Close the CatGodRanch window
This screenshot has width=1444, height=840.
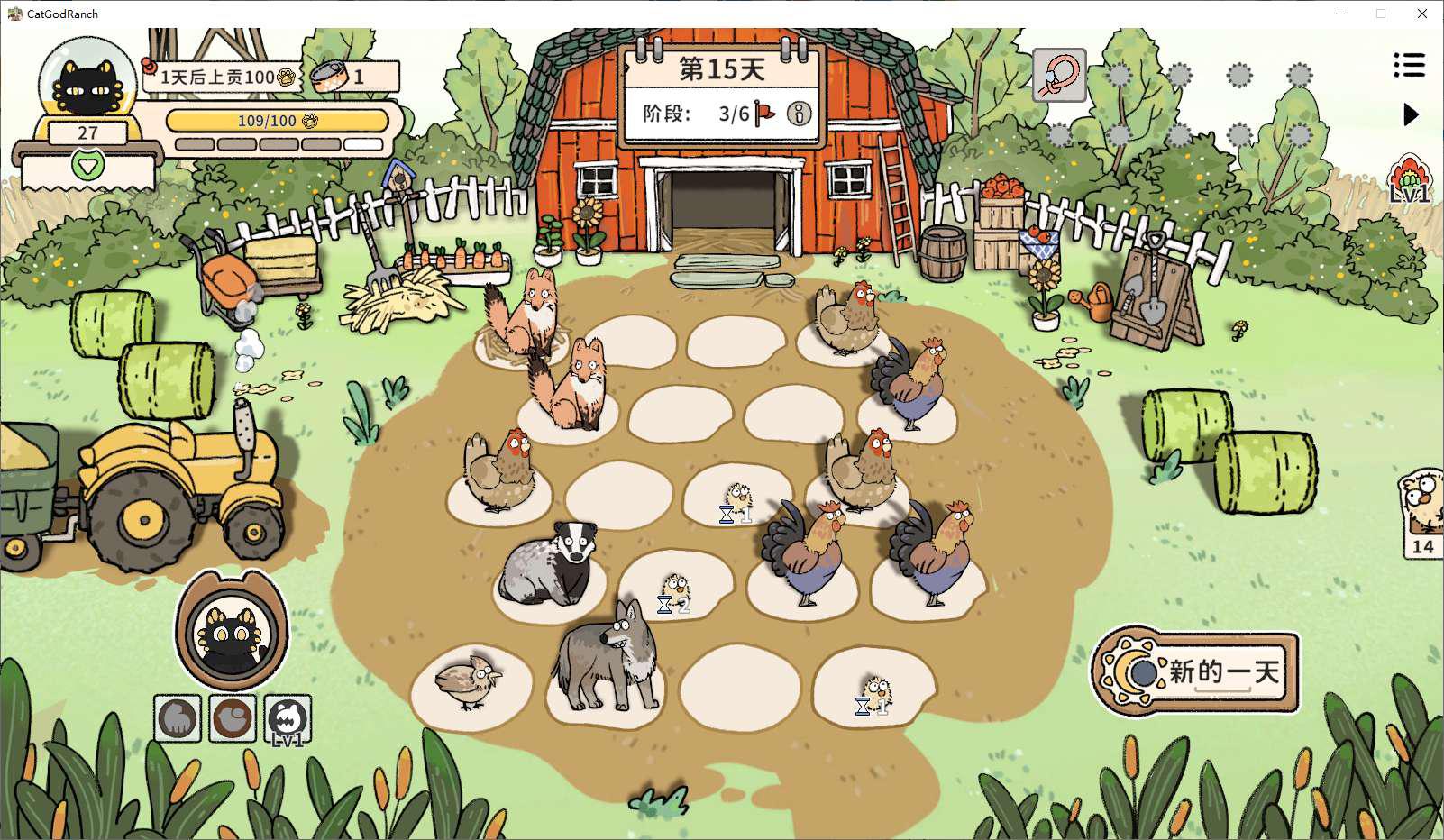pos(1421,14)
